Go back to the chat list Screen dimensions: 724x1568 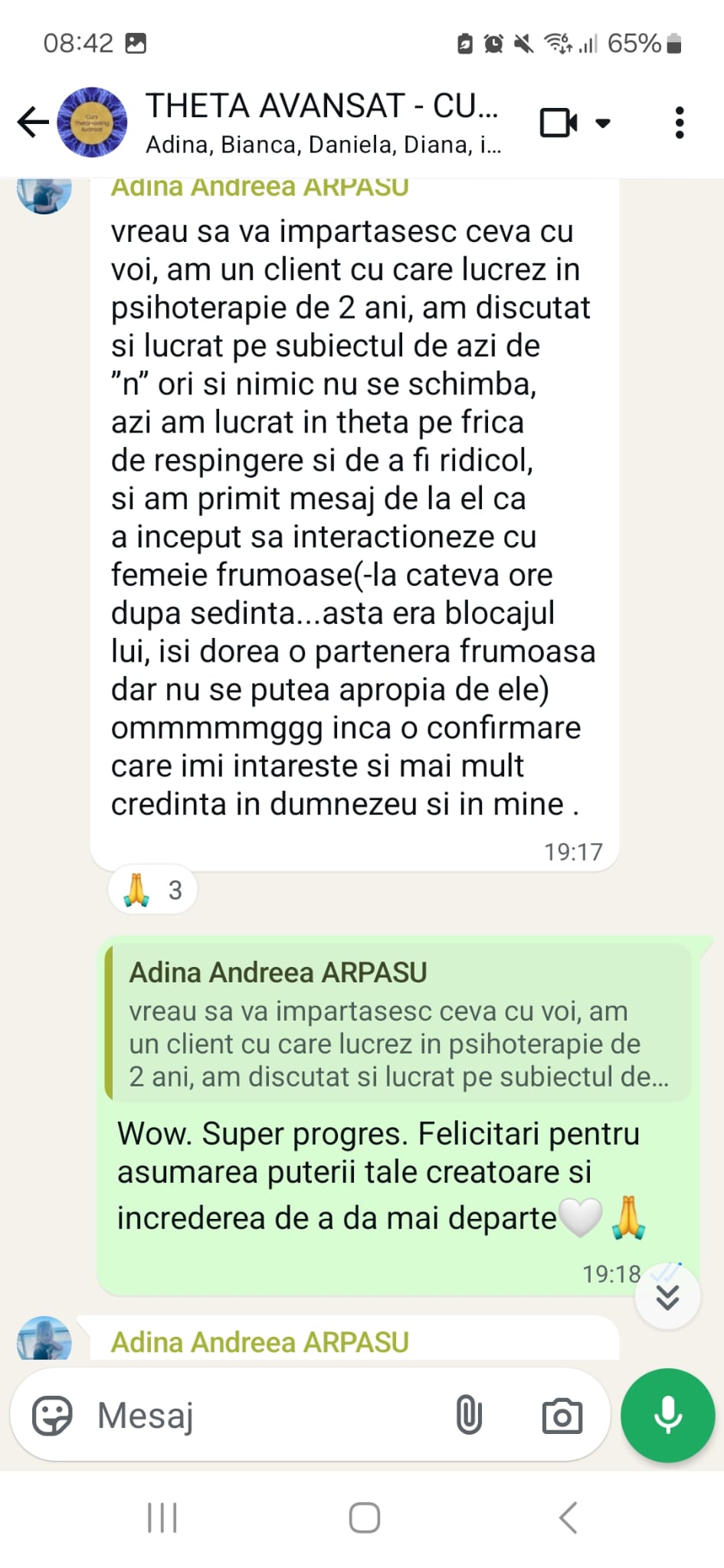[x=33, y=122]
